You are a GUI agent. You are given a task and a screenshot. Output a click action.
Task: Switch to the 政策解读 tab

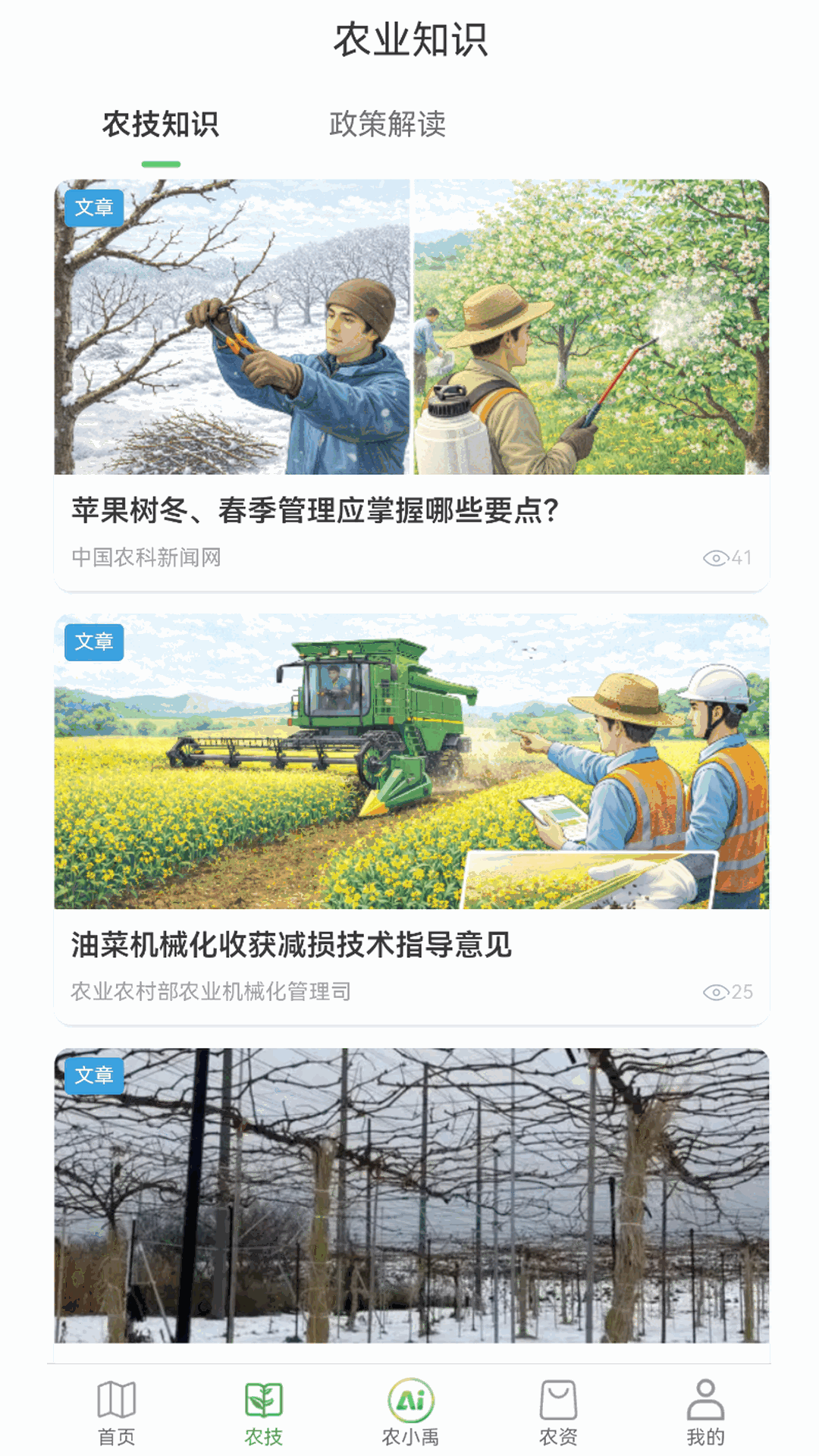[388, 123]
